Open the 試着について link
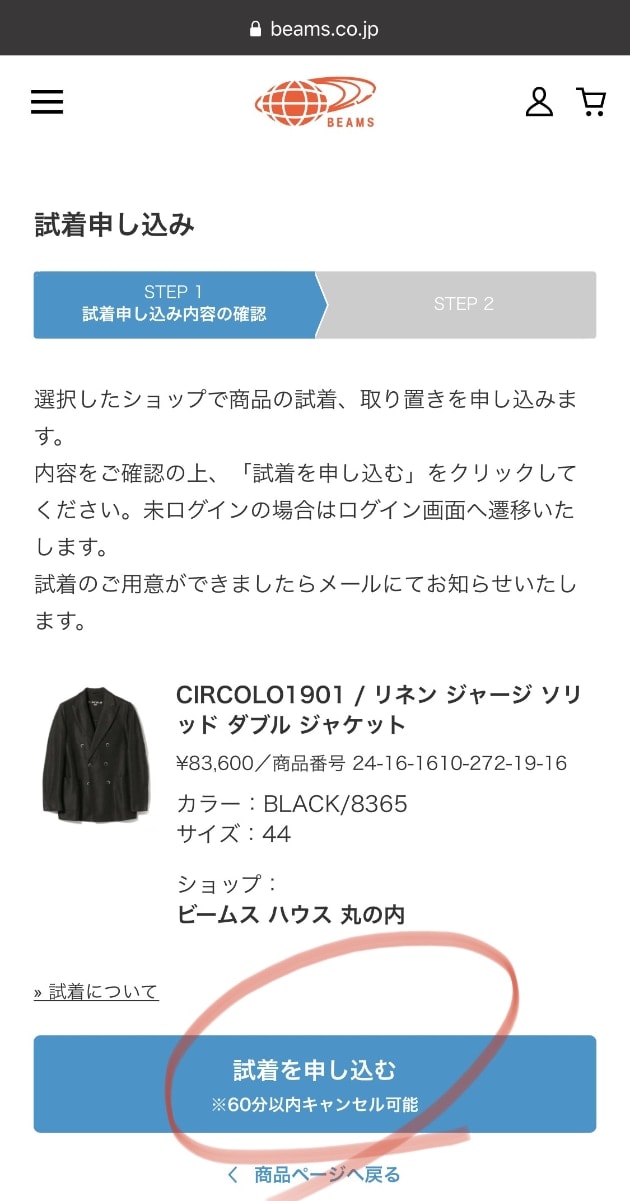The width and height of the screenshot is (630, 1201). coord(96,992)
